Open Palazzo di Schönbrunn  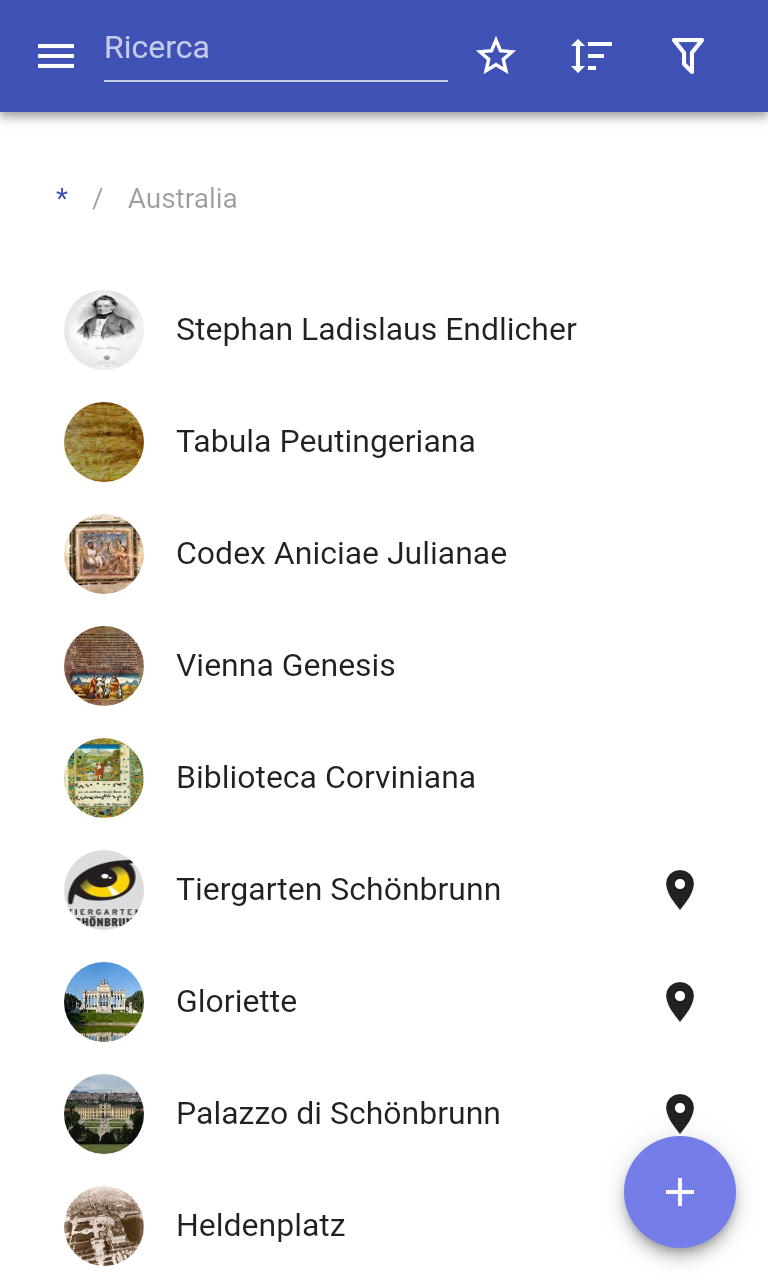tap(338, 1114)
